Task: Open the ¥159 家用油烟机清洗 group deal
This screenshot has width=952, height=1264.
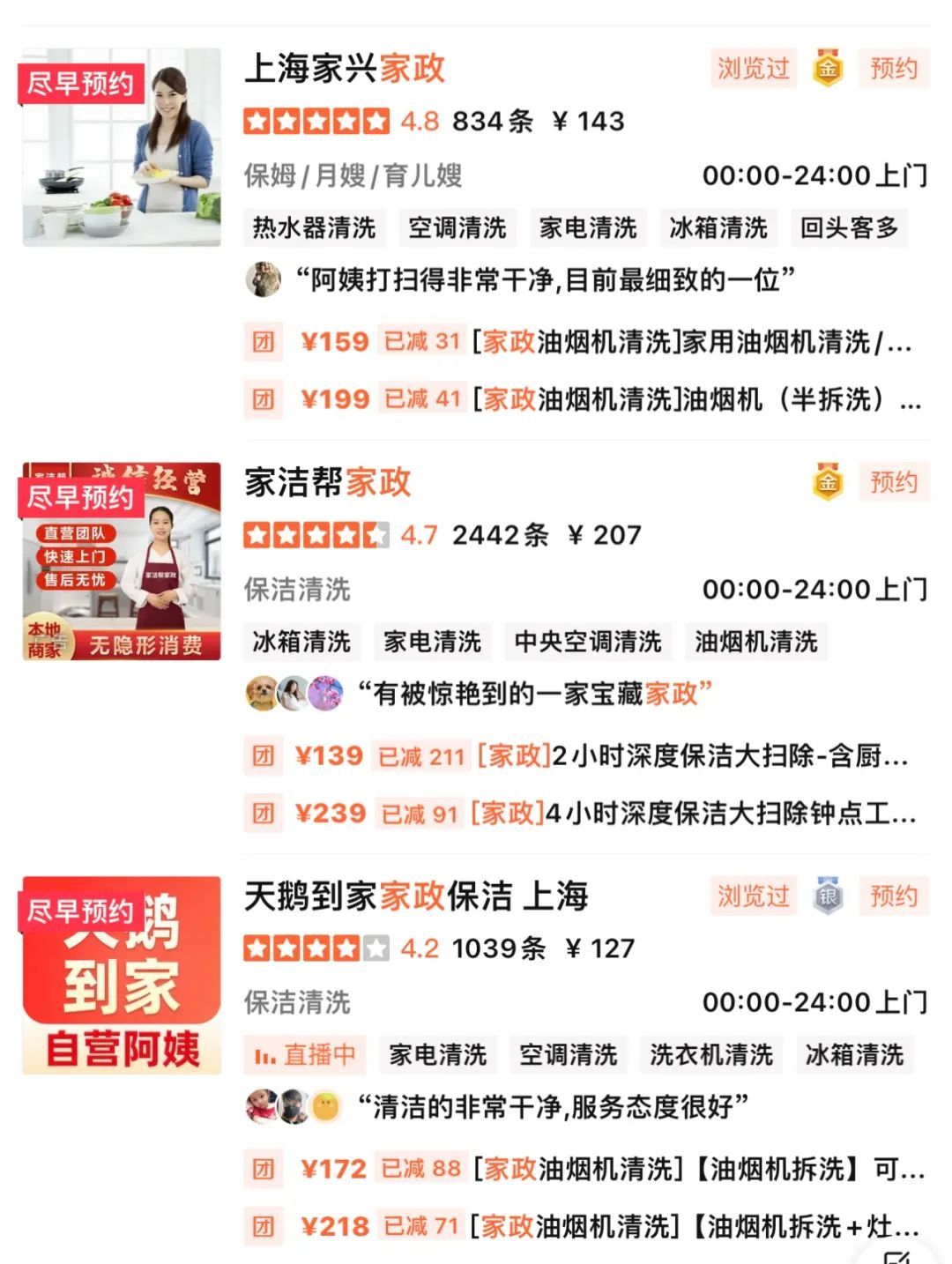Action: [582, 342]
